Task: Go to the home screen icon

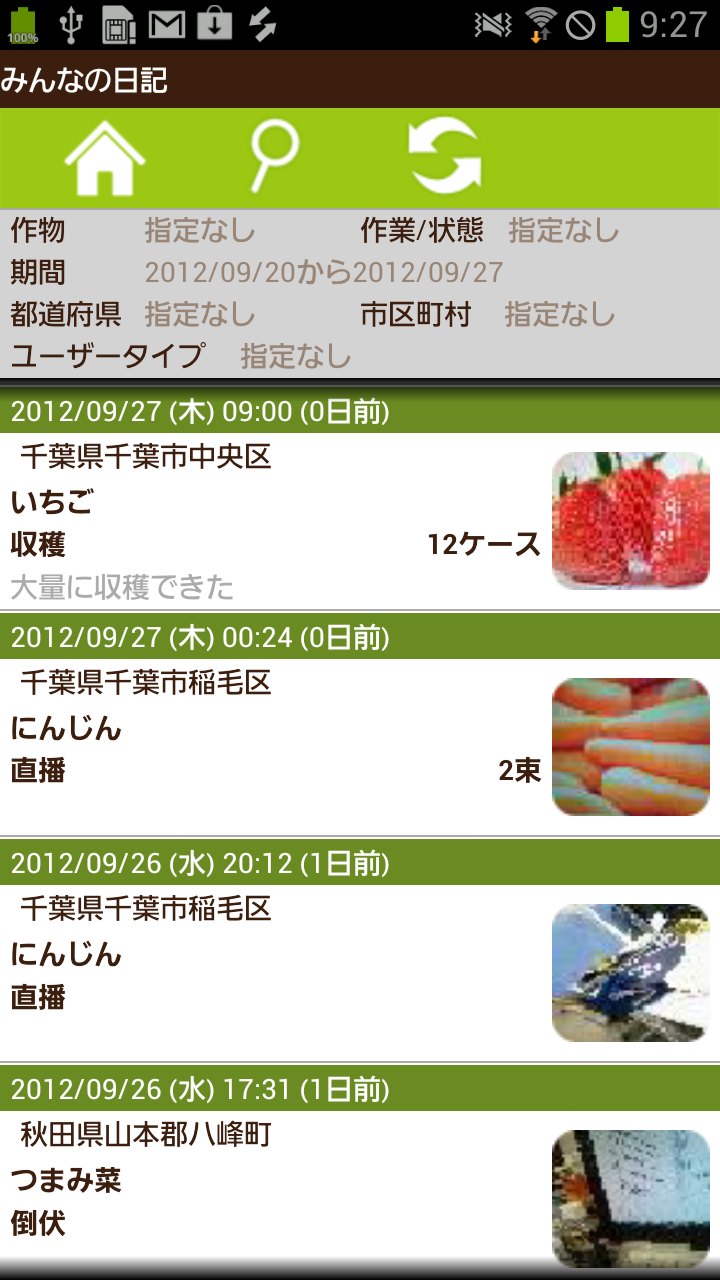Action: pyautogui.click(x=105, y=157)
